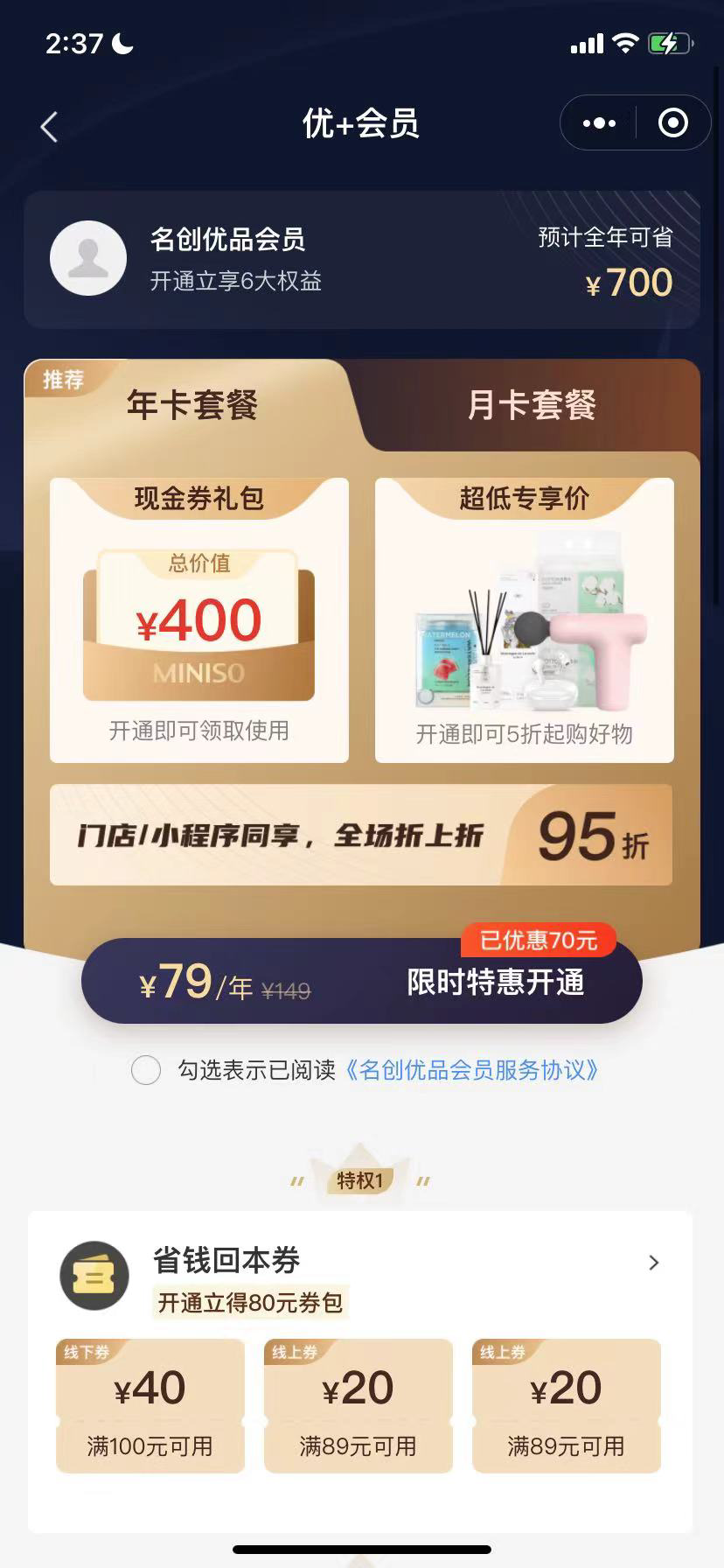The image size is (724, 1568).
Task: Tap the 限时特惠开通 button
Action: coord(495,983)
